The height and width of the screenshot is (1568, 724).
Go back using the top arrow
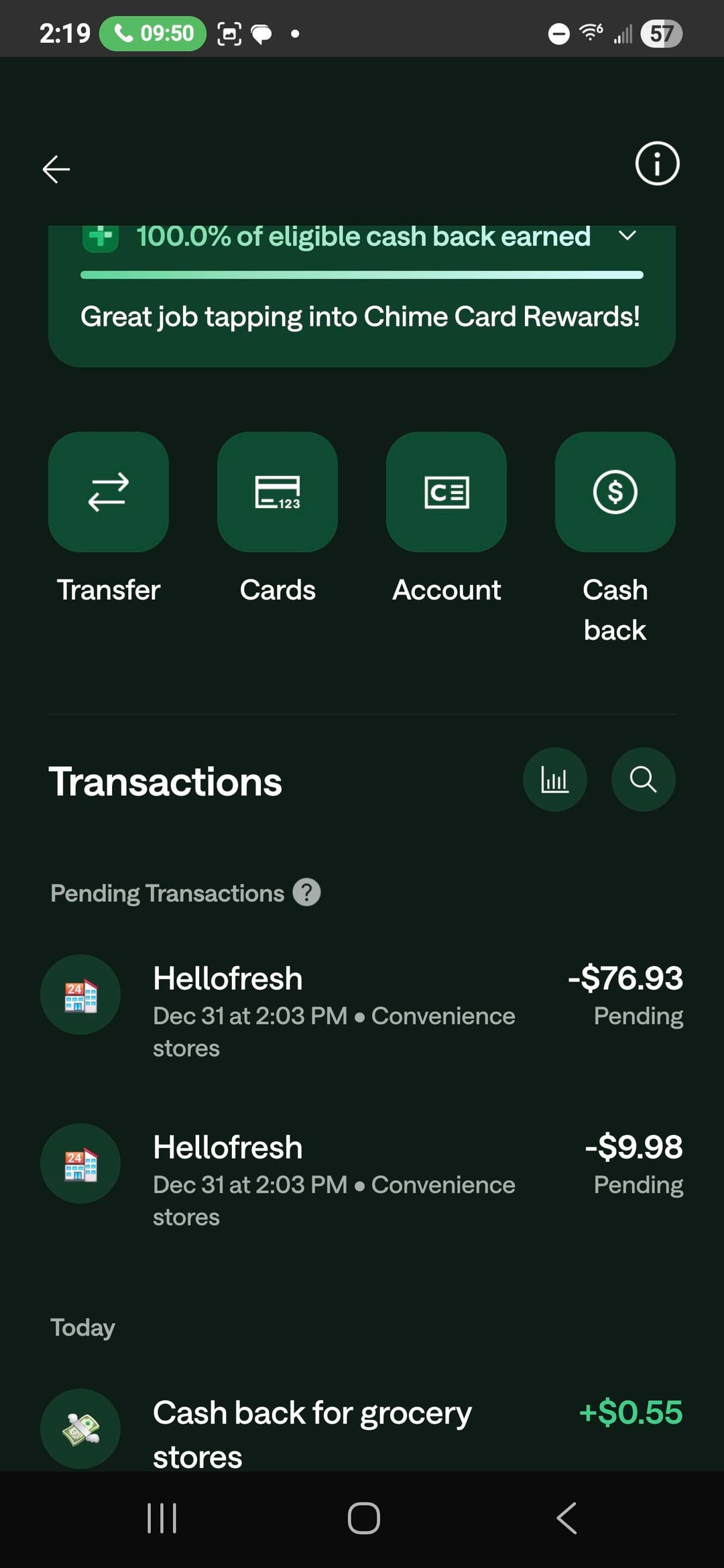56,169
